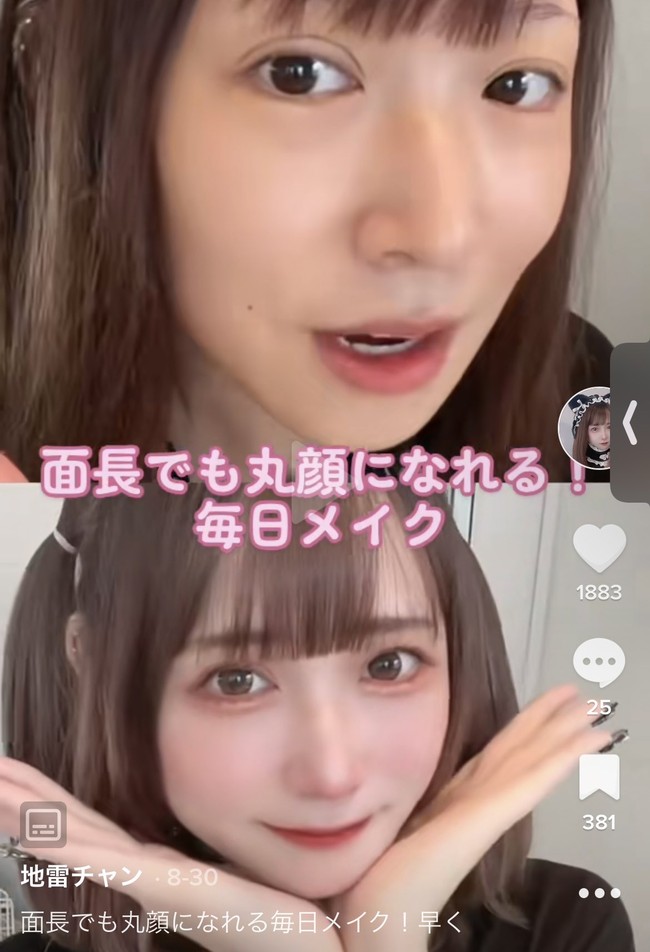This screenshot has height=952, width=650.
Task: Bookmark this video to favorites
Action: pos(599,778)
